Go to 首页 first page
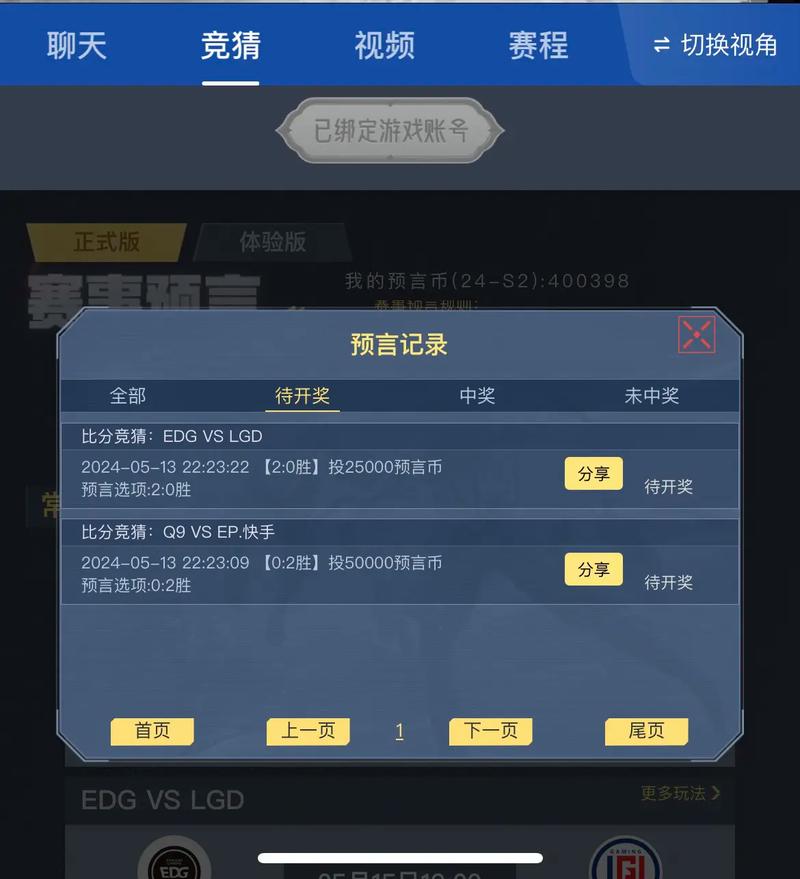This screenshot has width=800, height=879. 151,731
